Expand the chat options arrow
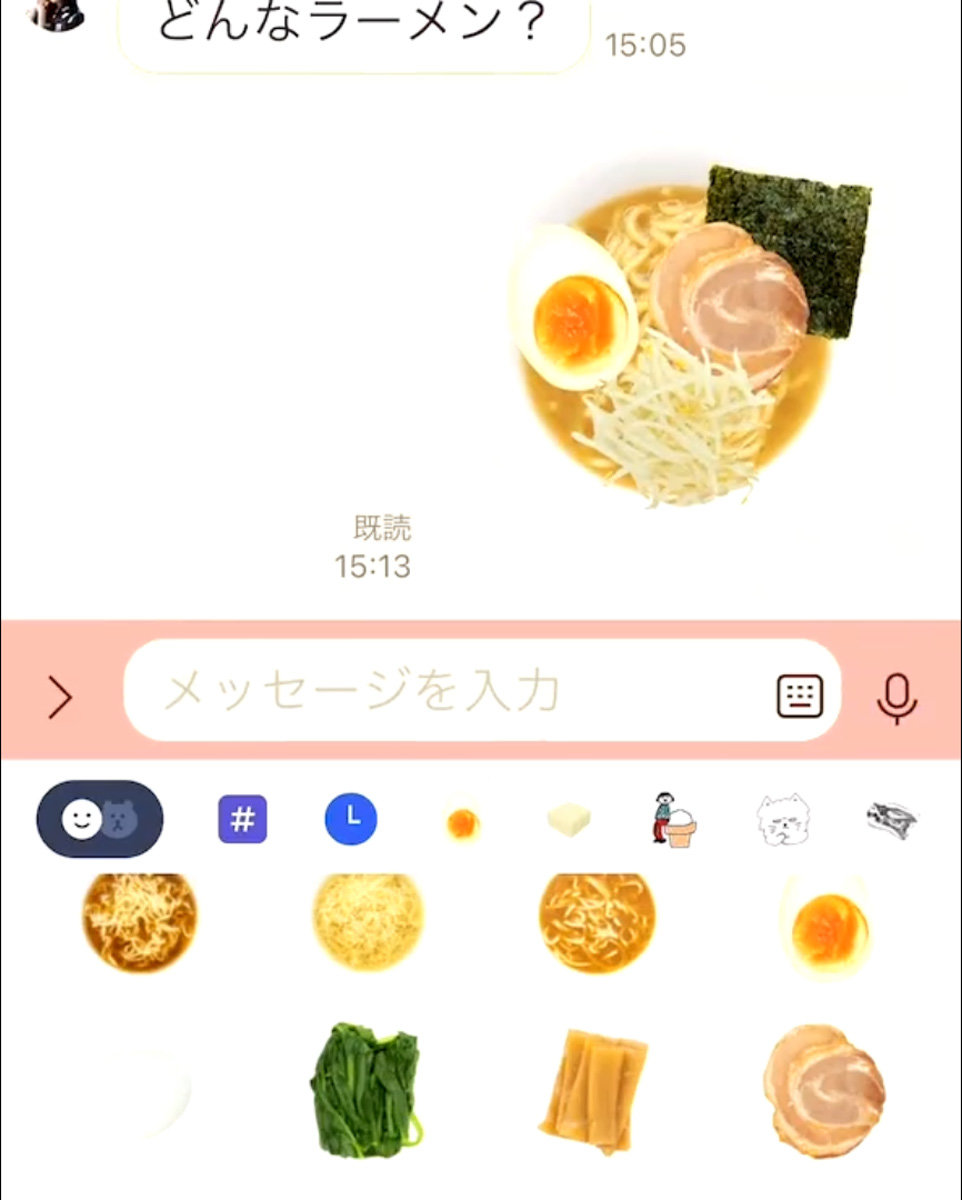962x1200 pixels. point(60,697)
